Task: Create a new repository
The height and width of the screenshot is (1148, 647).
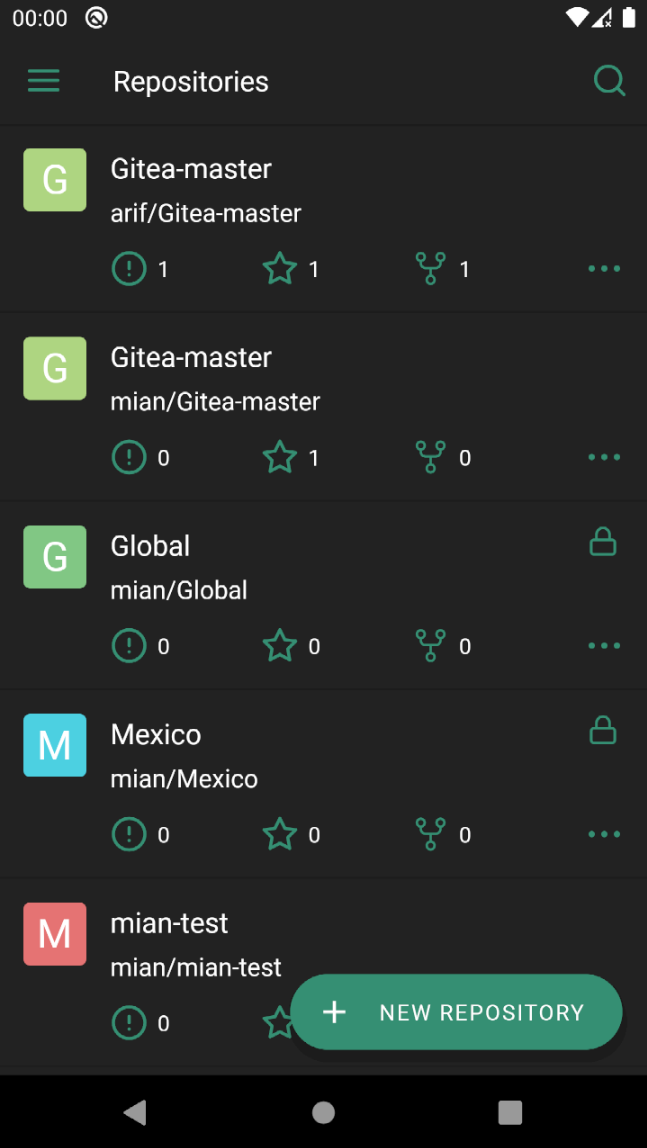Action: (x=457, y=1012)
